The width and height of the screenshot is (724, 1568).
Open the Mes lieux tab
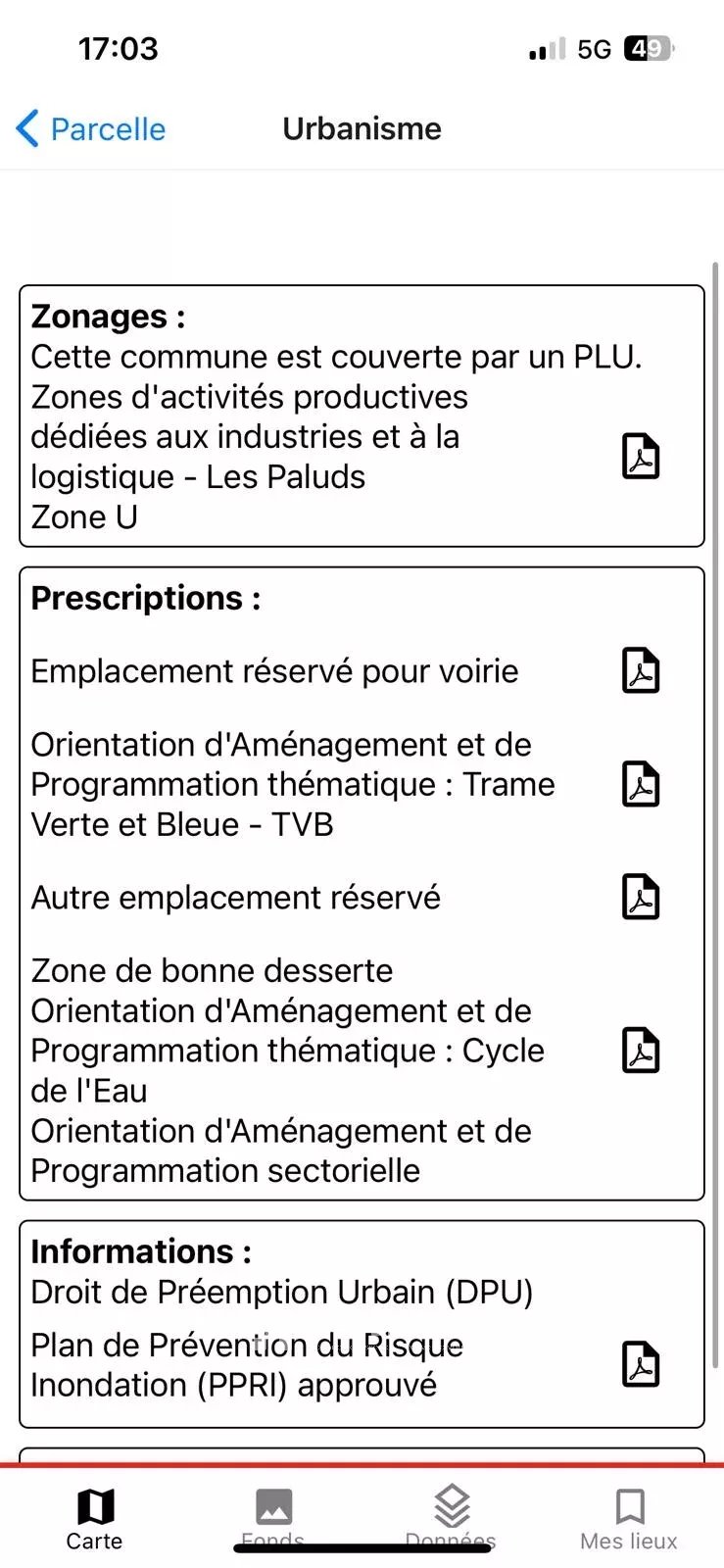[629, 1520]
